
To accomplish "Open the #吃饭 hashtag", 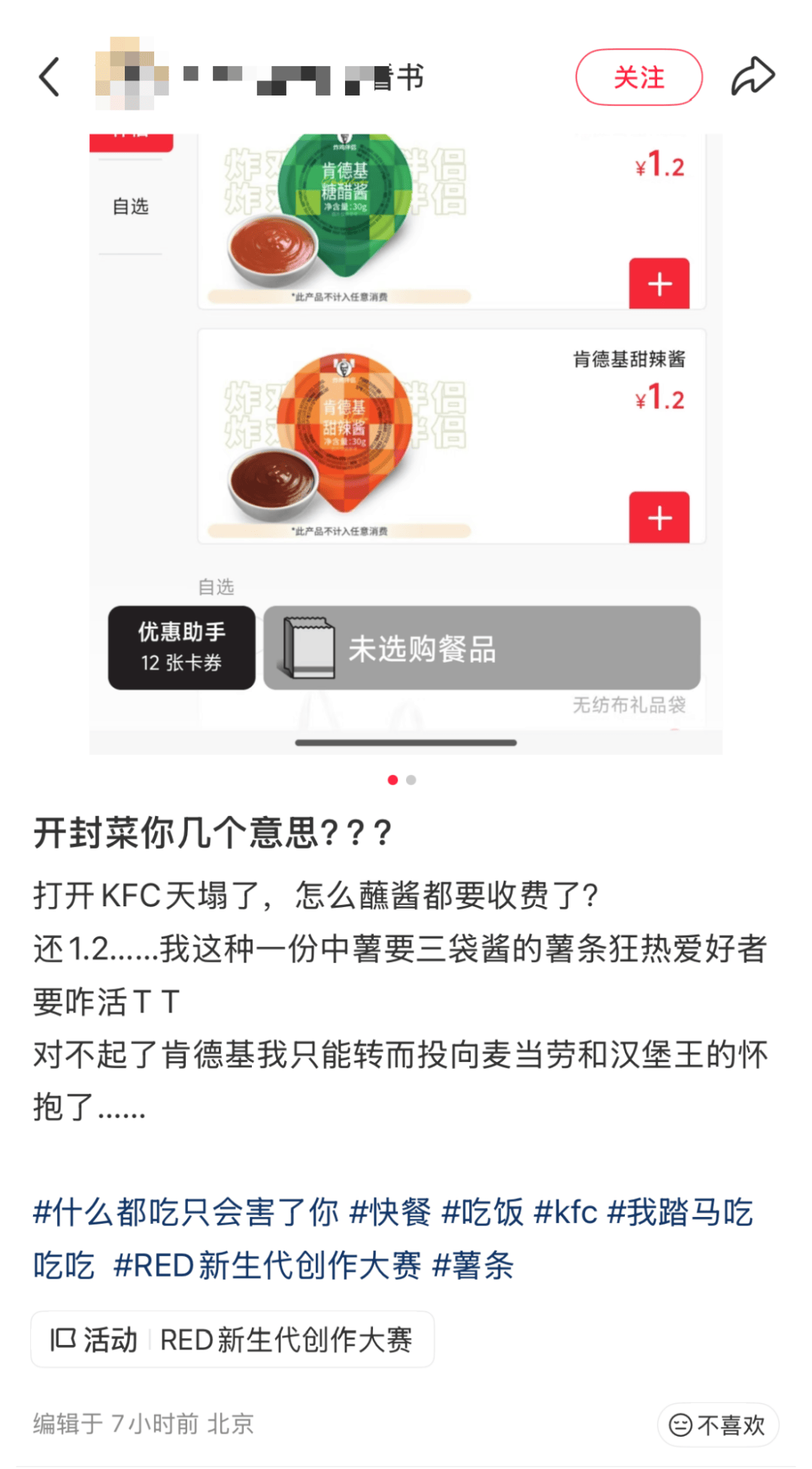I will coord(483,1213).
